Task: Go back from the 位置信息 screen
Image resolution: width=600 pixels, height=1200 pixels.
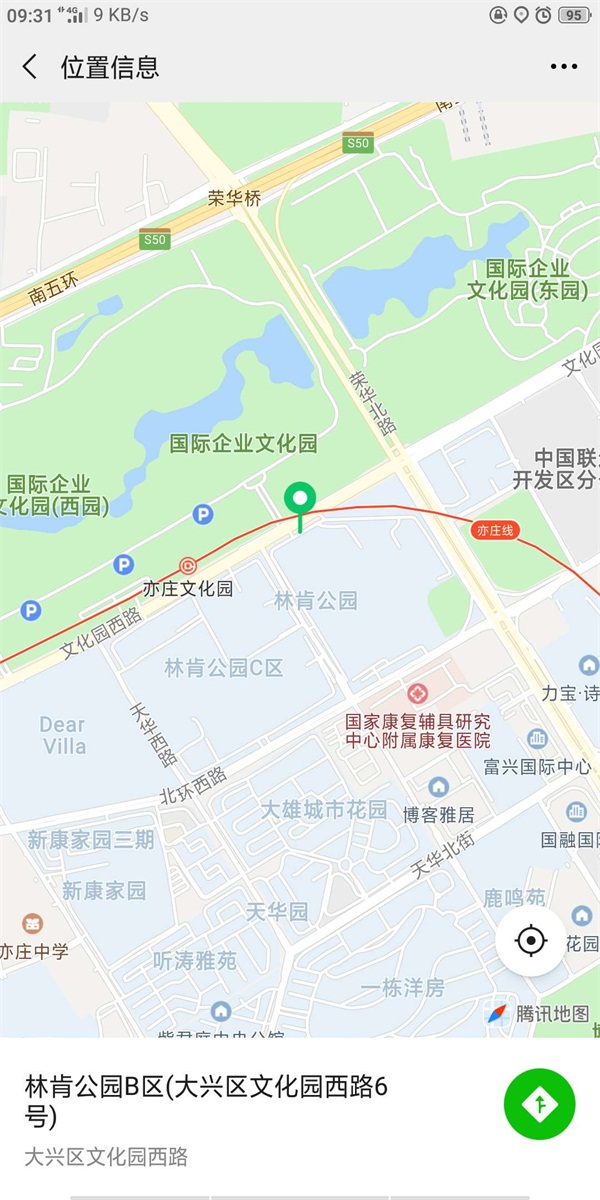Action: point(30,67)
